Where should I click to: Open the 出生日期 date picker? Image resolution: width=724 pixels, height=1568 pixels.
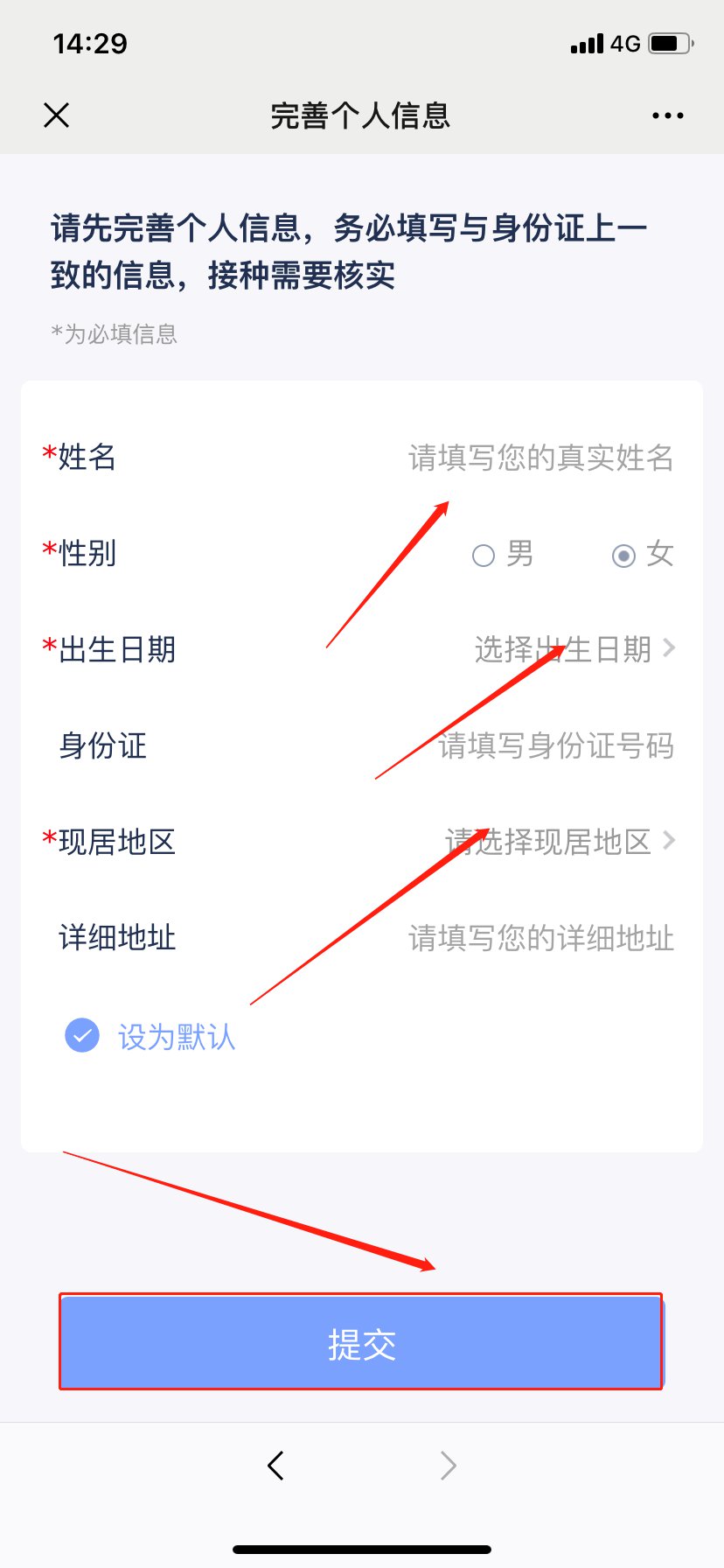click(x=574, y=649)
